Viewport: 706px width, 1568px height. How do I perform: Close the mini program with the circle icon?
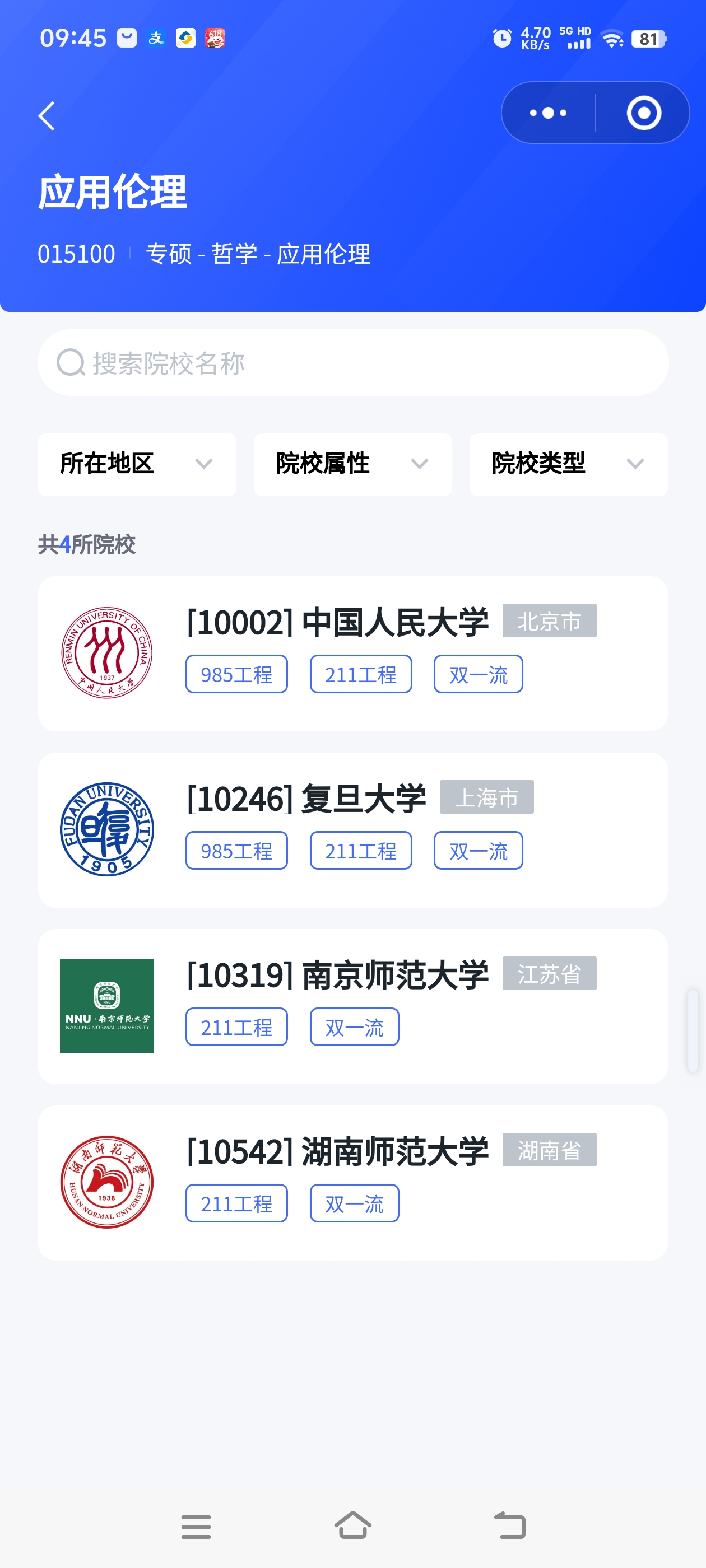pyautogui.click(x=643, y=113)
